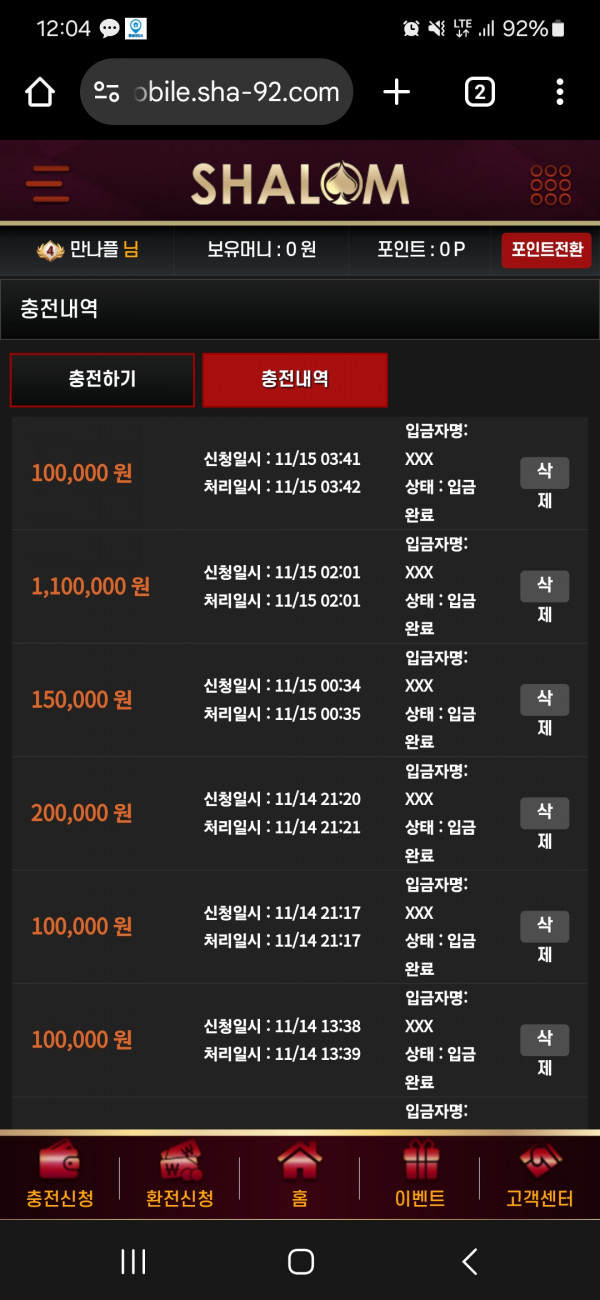Select the 충전내역 tab
This screenshot has height=1300, width=600.
pyautogui.click(x=295, y=380)
